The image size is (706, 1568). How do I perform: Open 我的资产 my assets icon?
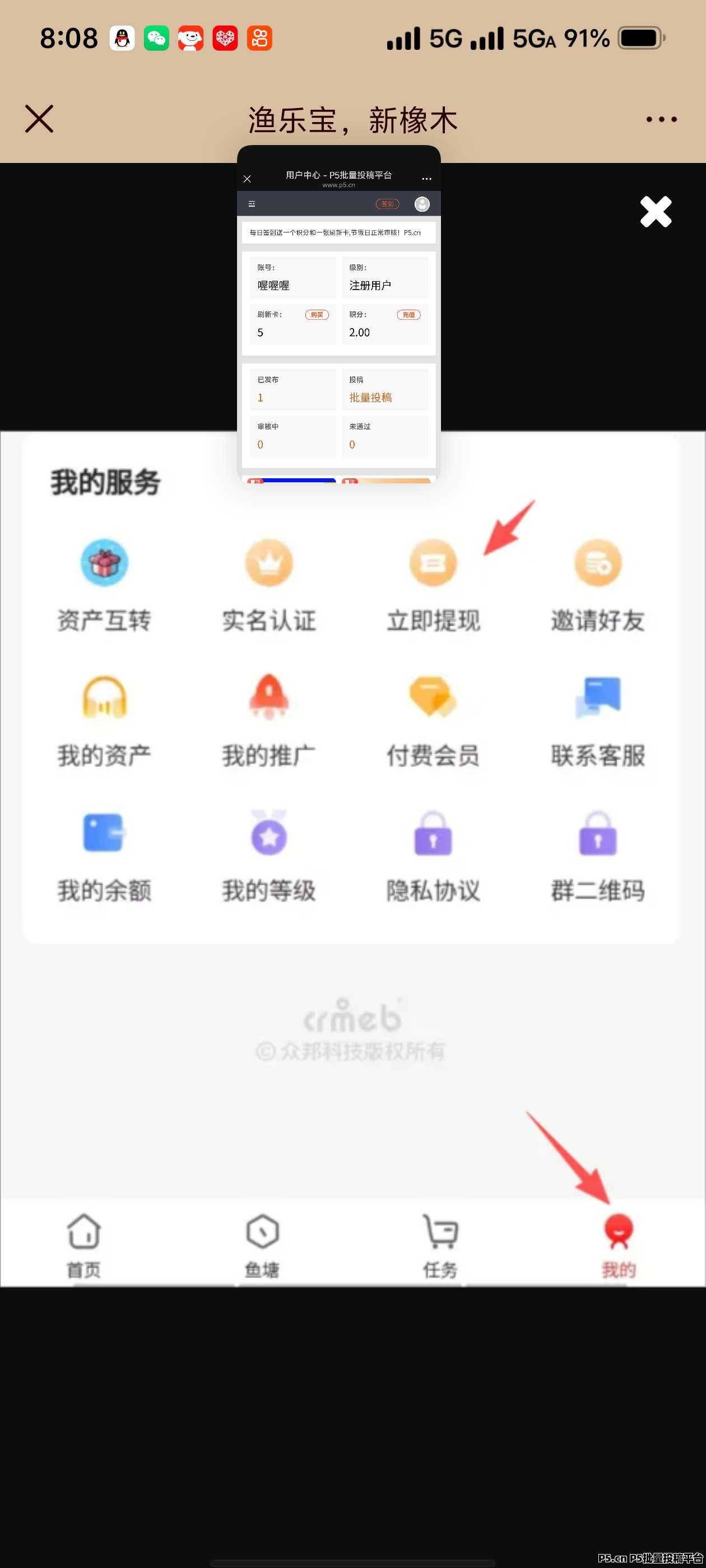click(104, 699)
